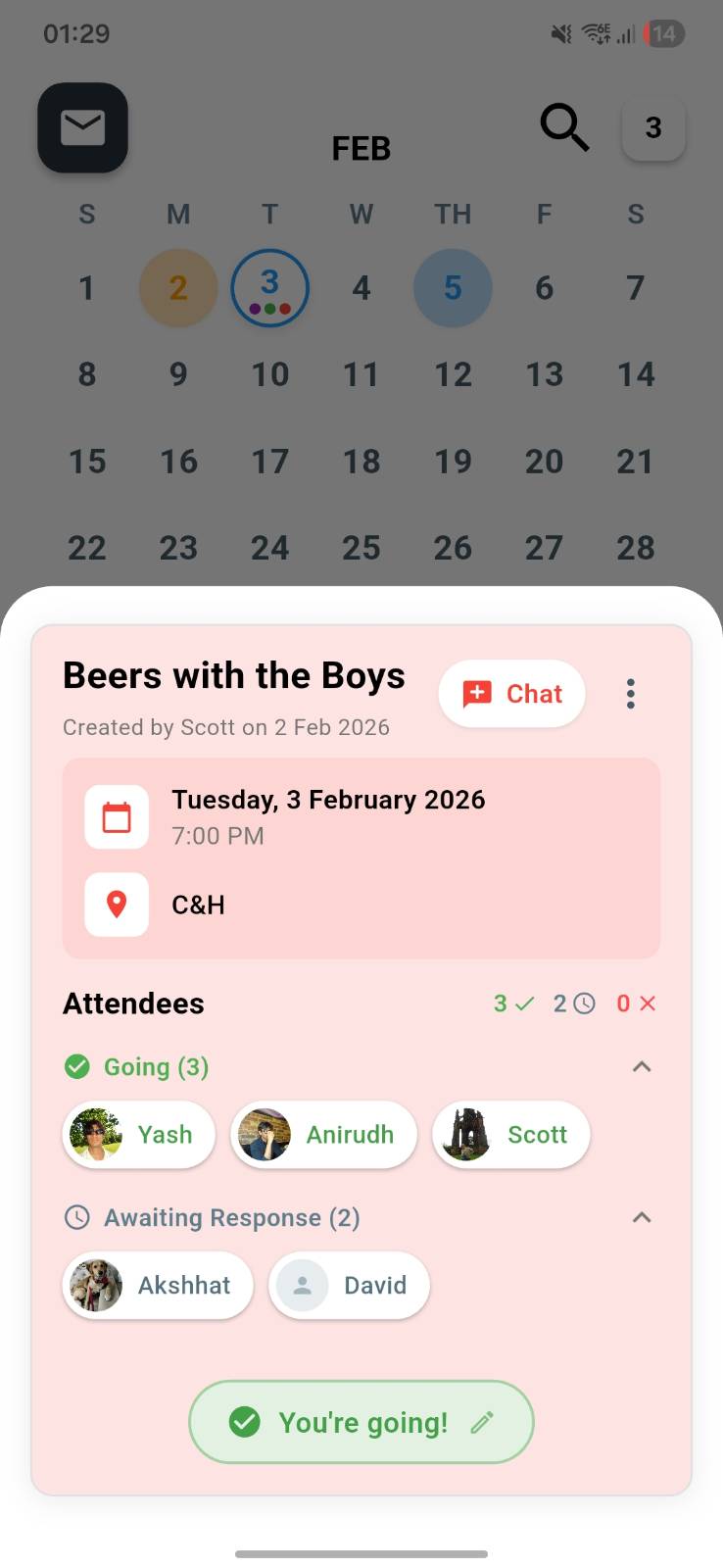Open the notification badge showing 3
The width and height of the screenshot is (723, 1568).
pyautogui.click(x=652, y=127)
